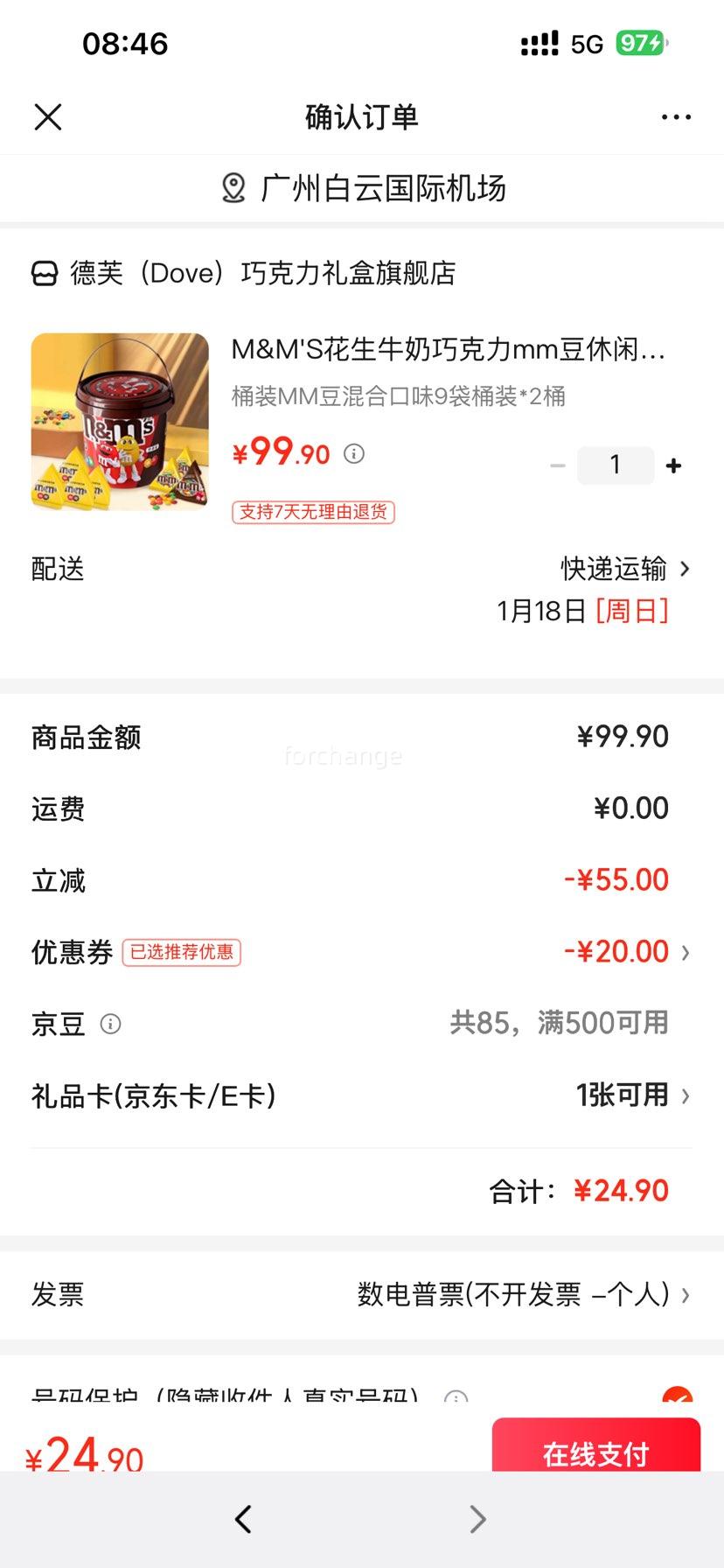724x1568 pixels.
Task: Tap the more options ellipsis icon
Action: click(x=676, y=116)
